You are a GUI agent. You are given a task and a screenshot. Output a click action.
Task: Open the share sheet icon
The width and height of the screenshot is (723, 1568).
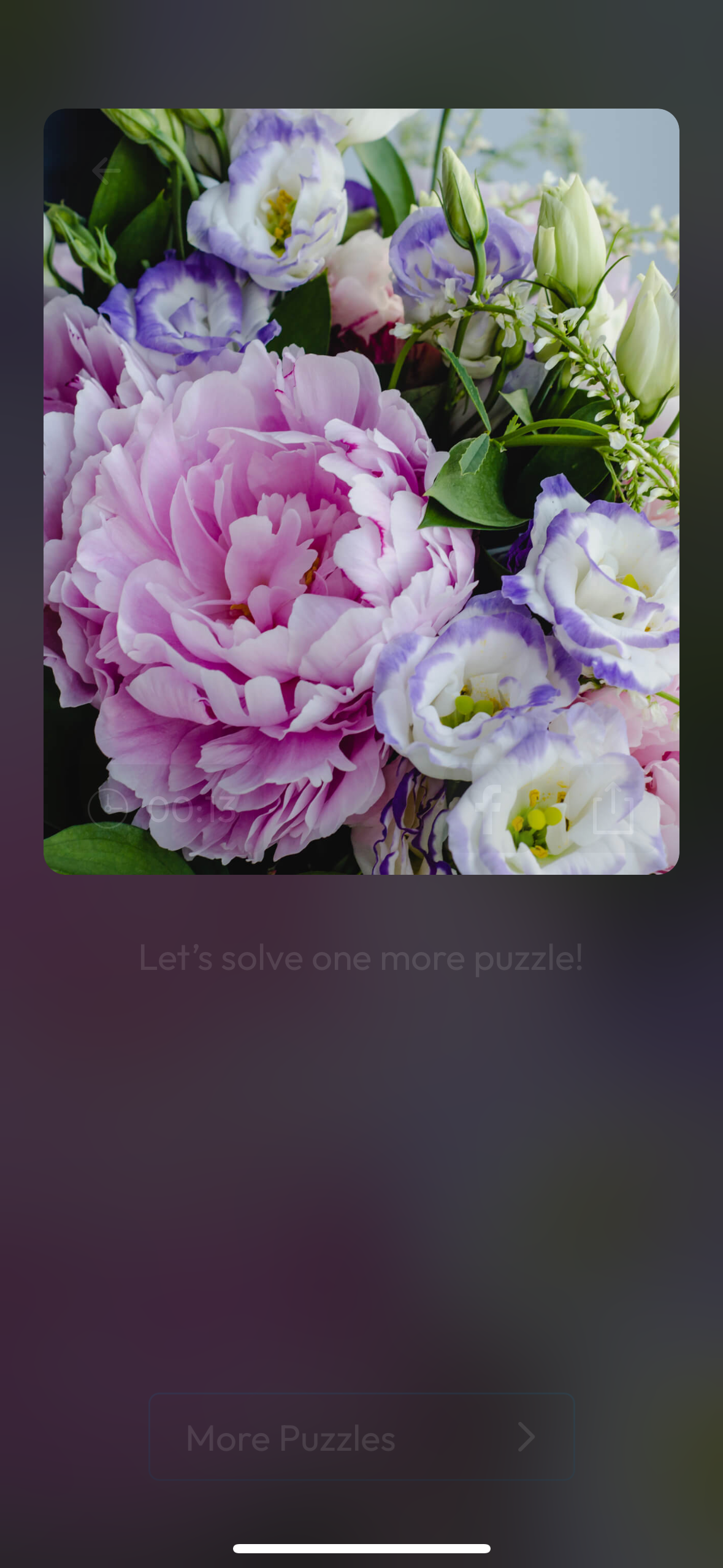point(613,809)
